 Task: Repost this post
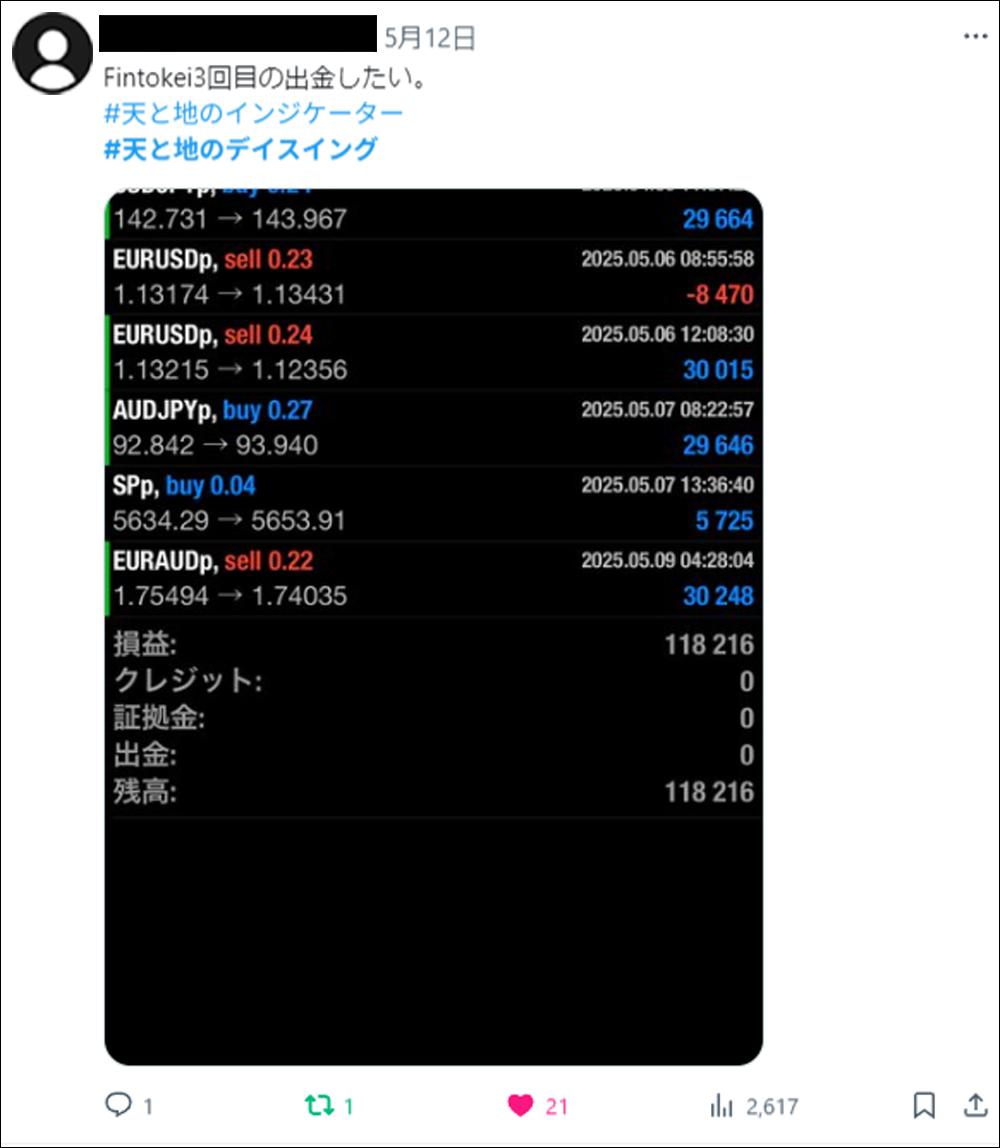319,1105
